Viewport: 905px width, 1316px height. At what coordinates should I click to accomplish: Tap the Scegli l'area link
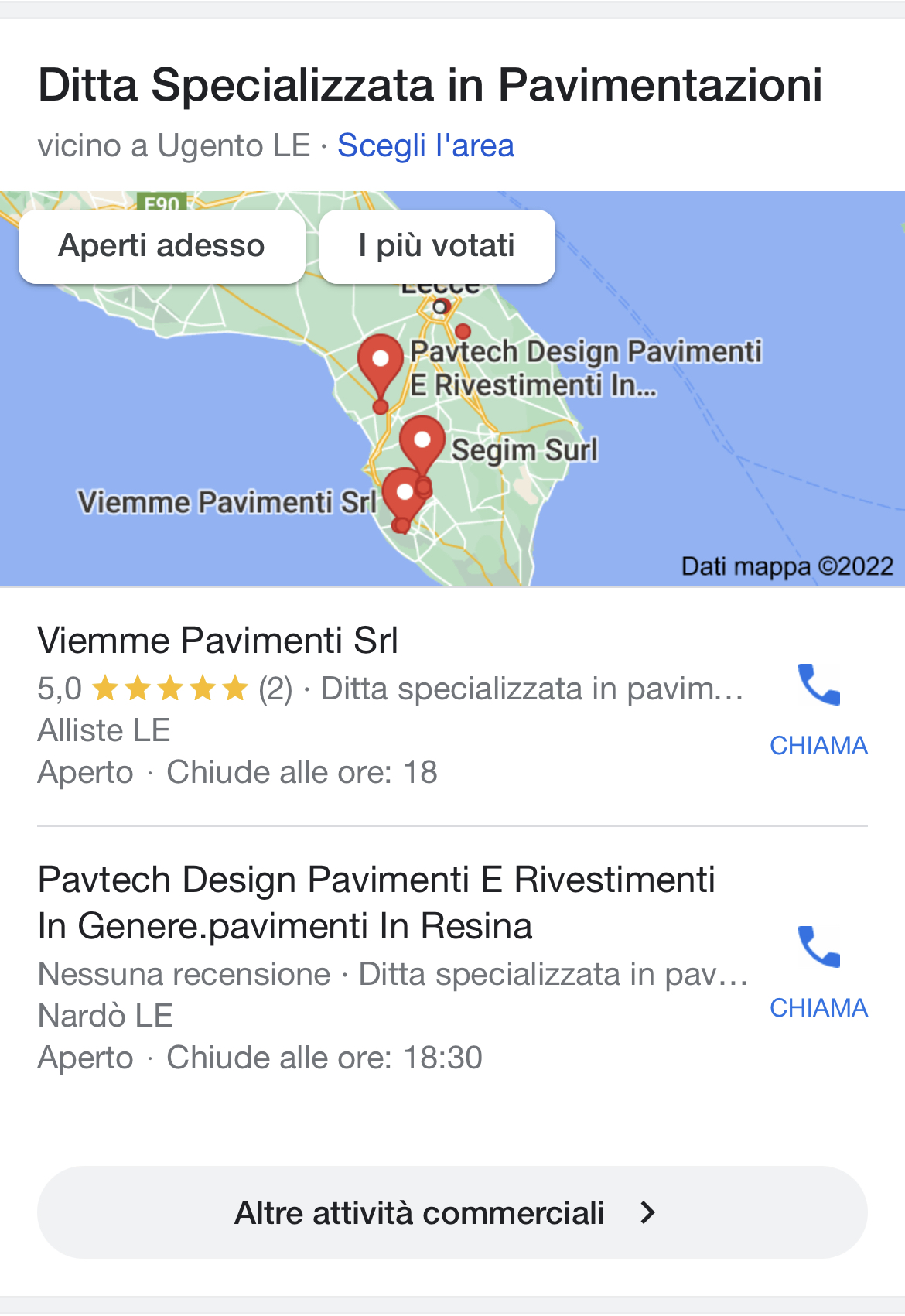425,145
